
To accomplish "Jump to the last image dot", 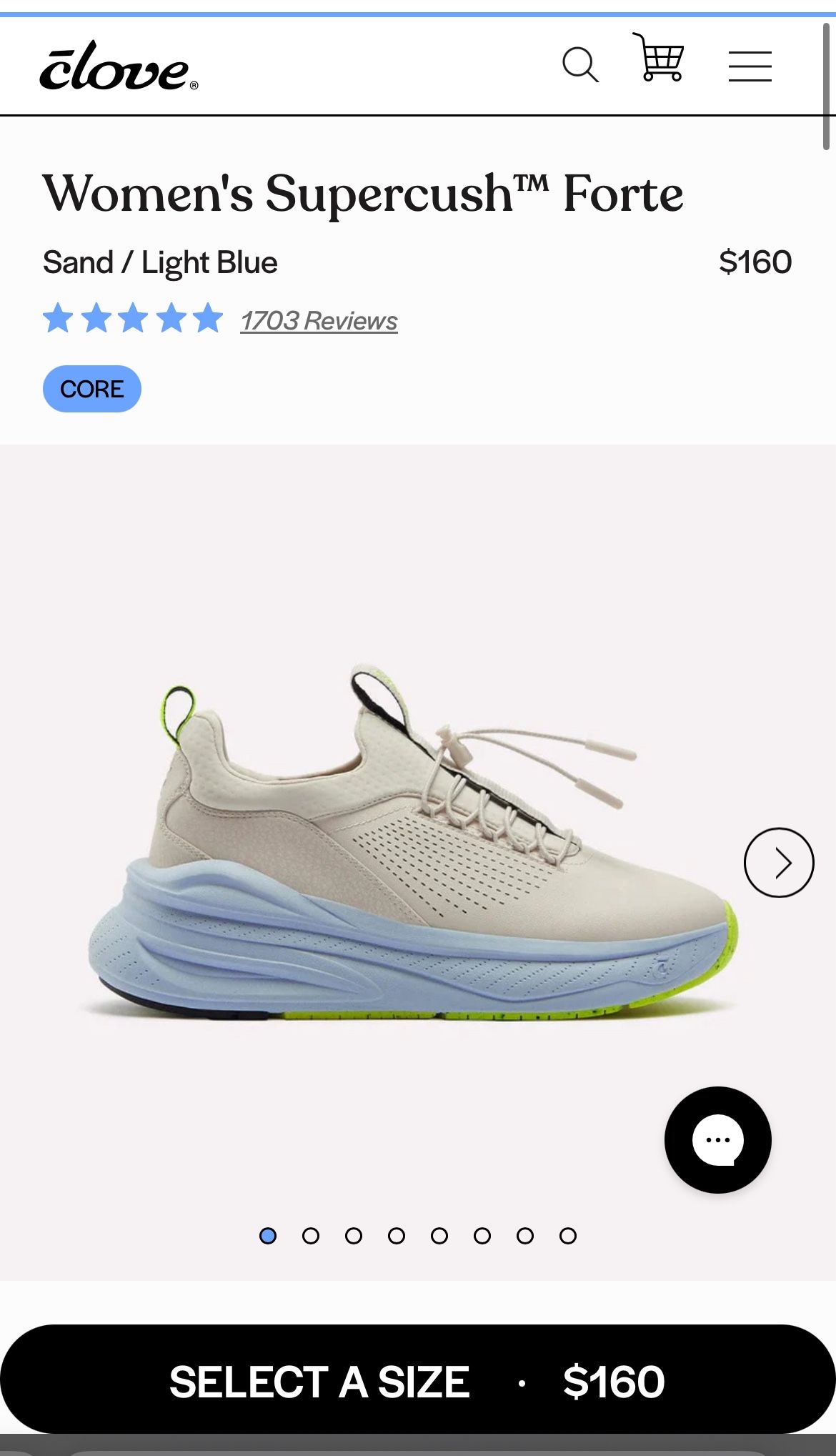I will 568,1236.
